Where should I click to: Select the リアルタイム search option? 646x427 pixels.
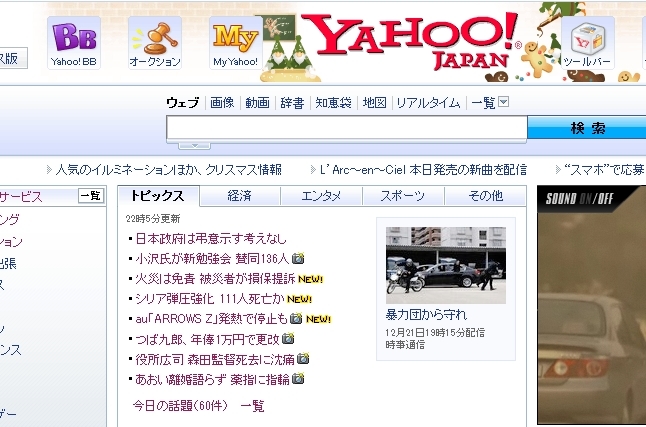click(x=428, y=102)
